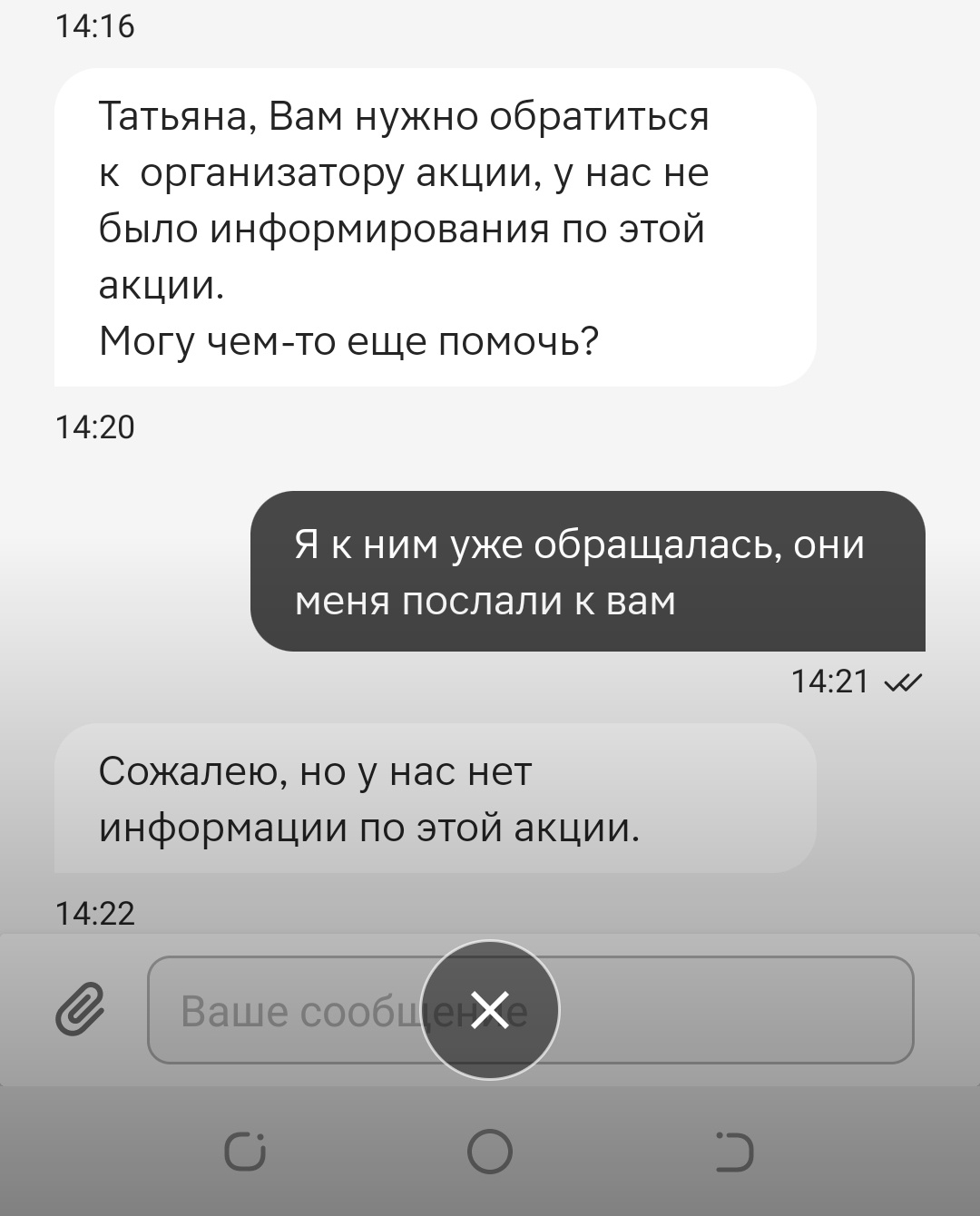Tap the paperclip attach icon
Viewport: 980px width, 1216px height.
pos(80,1009)
